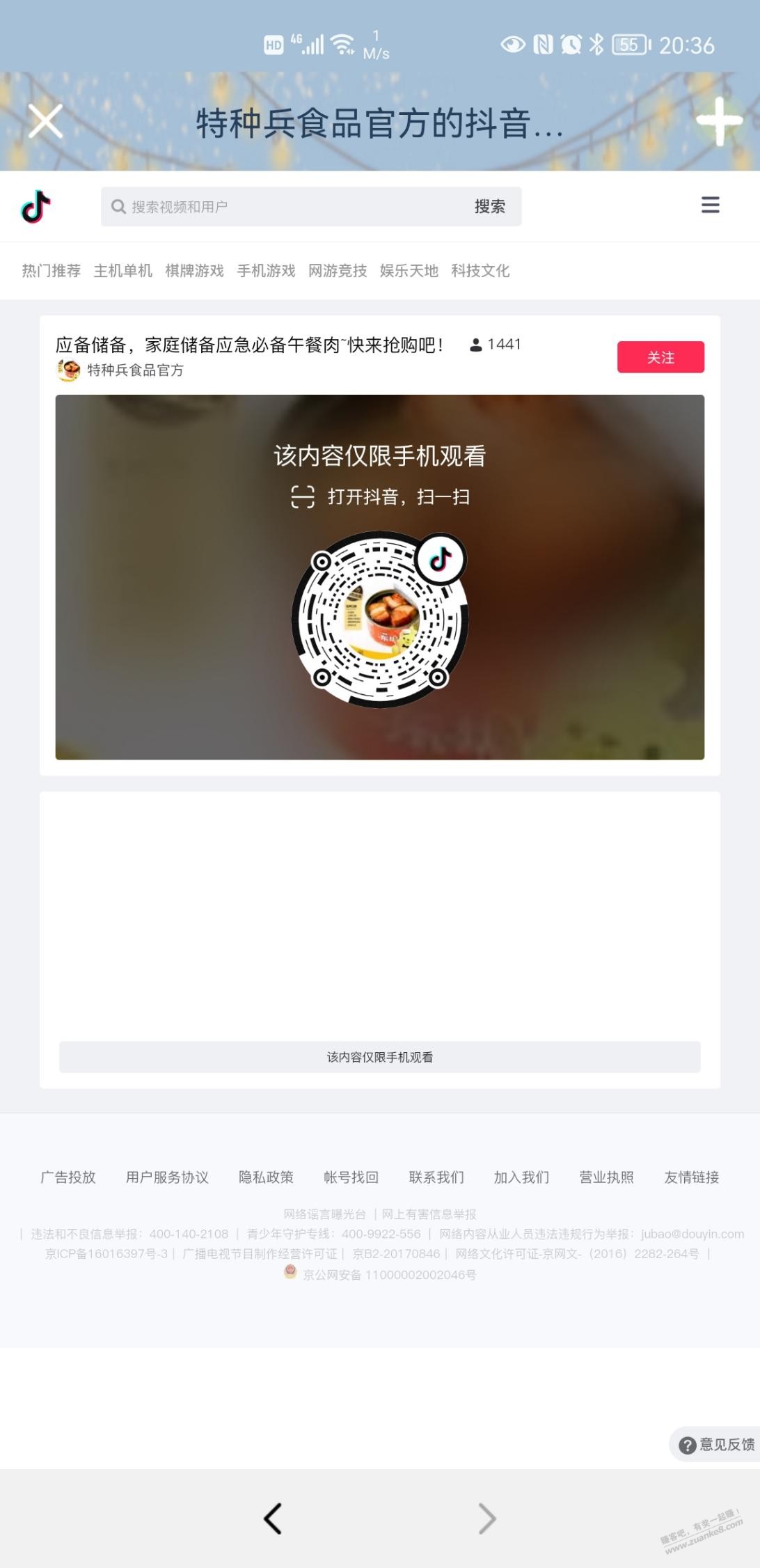Screen dimensions: 760x1568
Task: Open the 科技文化 tab
Action: (480, 271)
